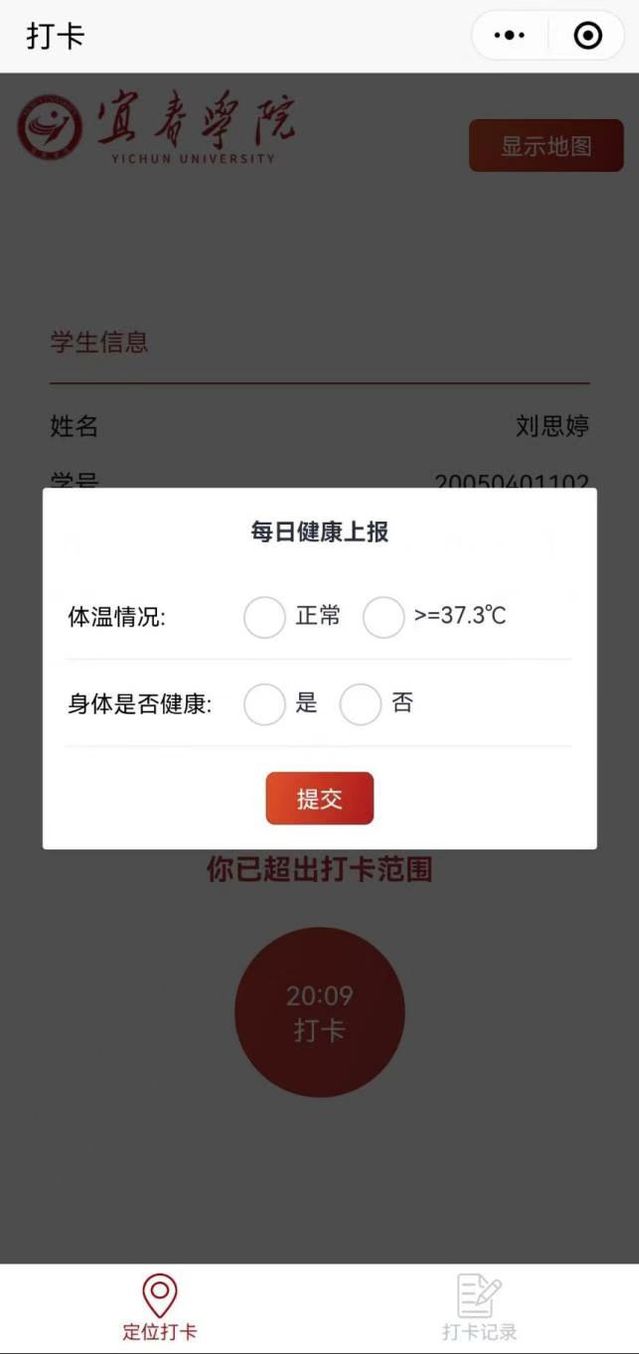Switch to the 打卡记录 tab
The height and width of the screenshot is (1354, 639).
479,1307
